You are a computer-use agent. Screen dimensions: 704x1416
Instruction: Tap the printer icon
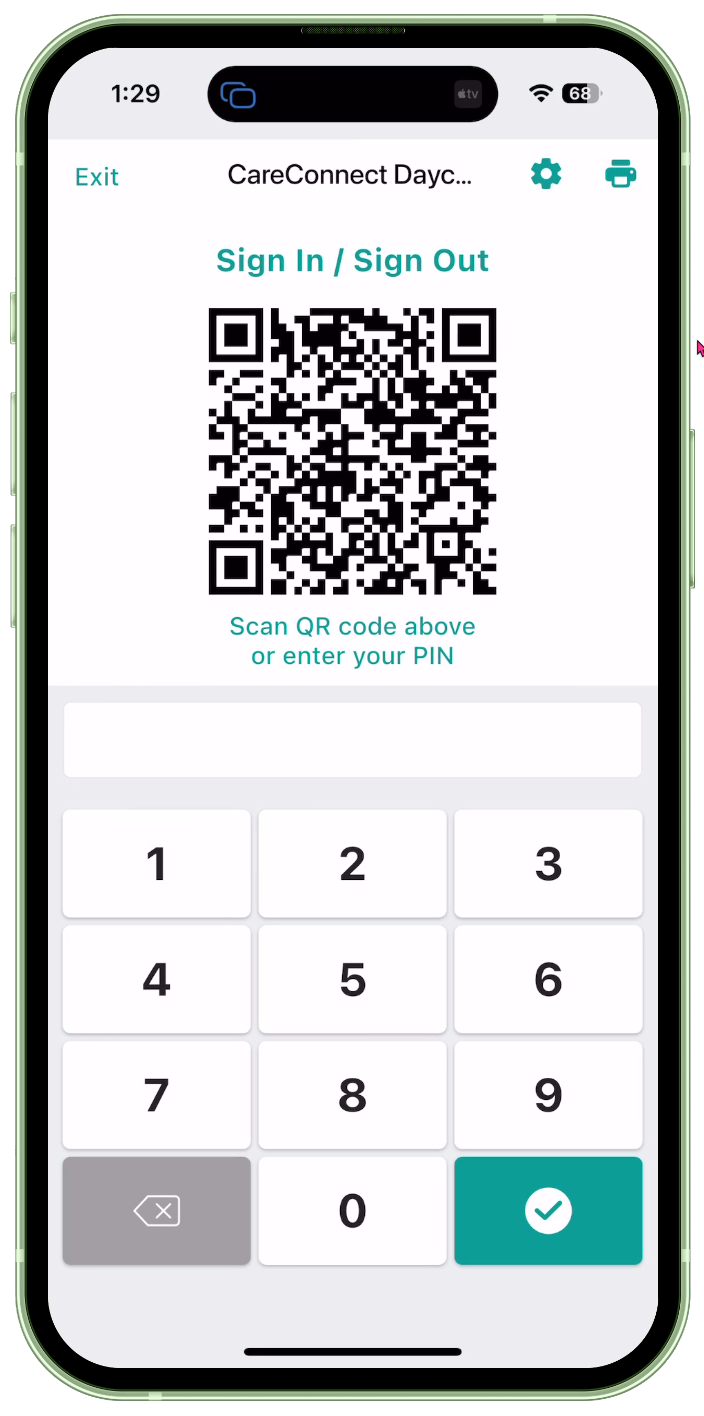pos(621,174)
